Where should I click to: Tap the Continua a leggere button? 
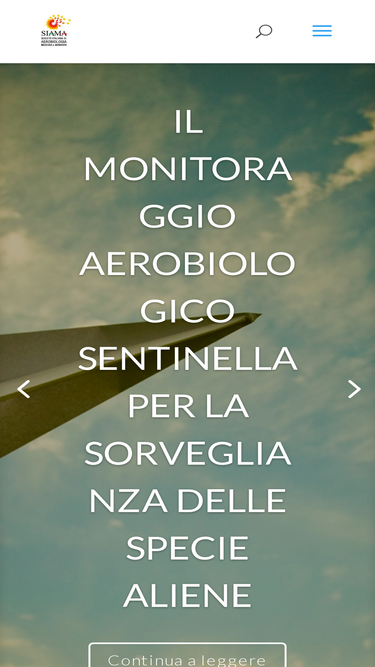[x=188, y=656]
